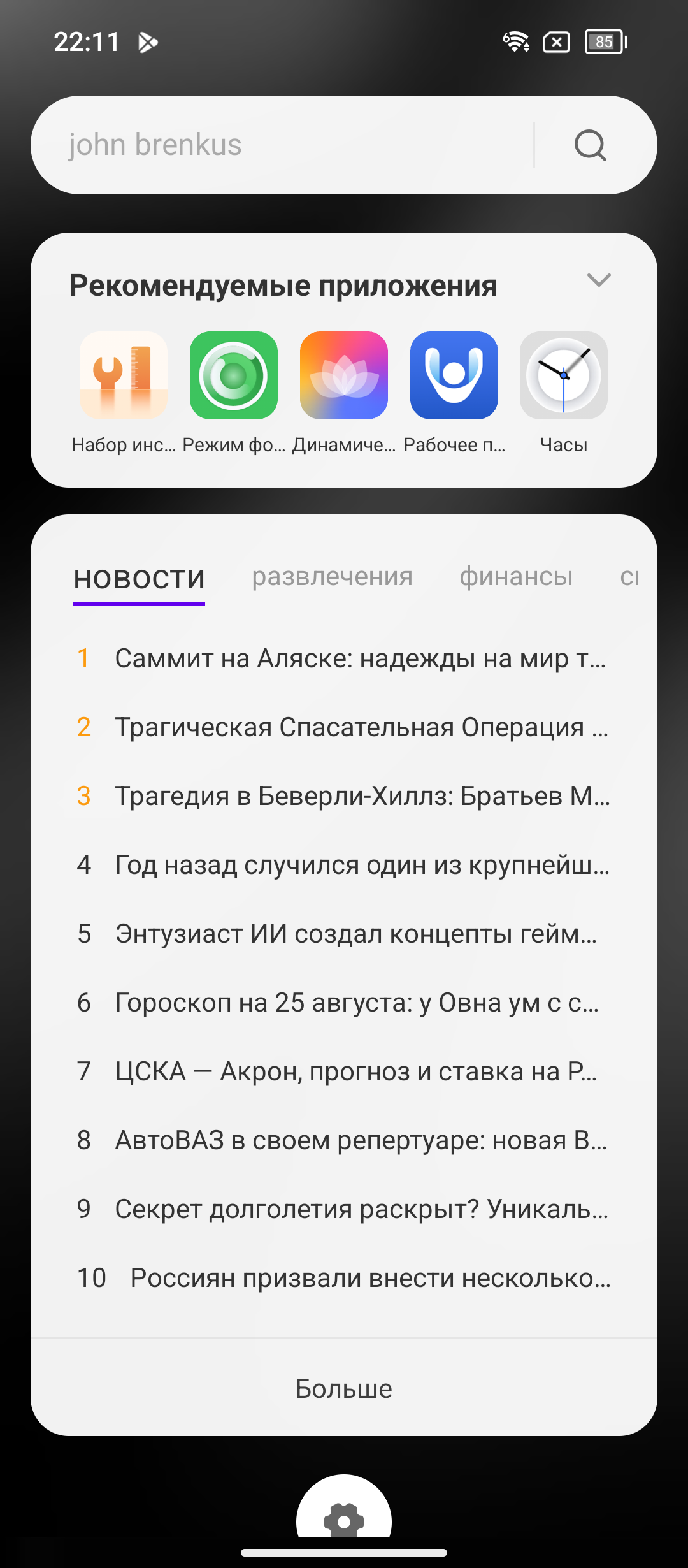The image size is (688, 1568).
Task: Open the Трагедия в Беверли-Хиллз article
Action: 362,796
